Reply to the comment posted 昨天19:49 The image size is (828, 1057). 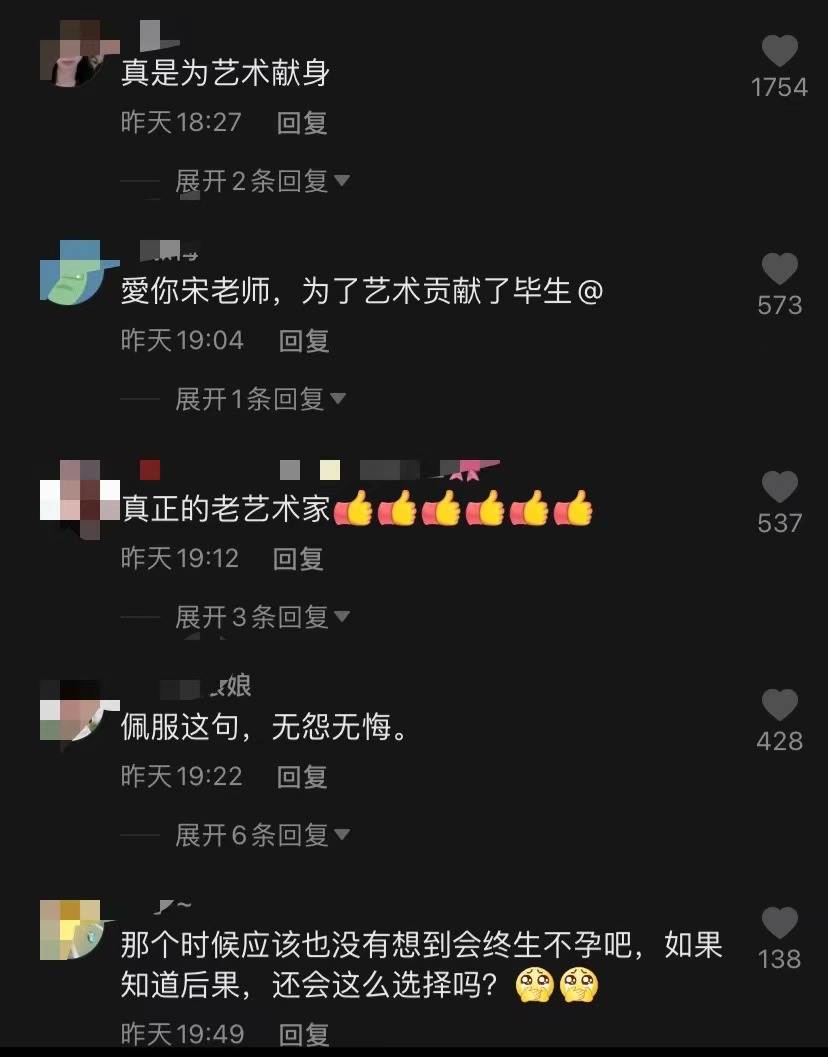tap(304, 1034)
